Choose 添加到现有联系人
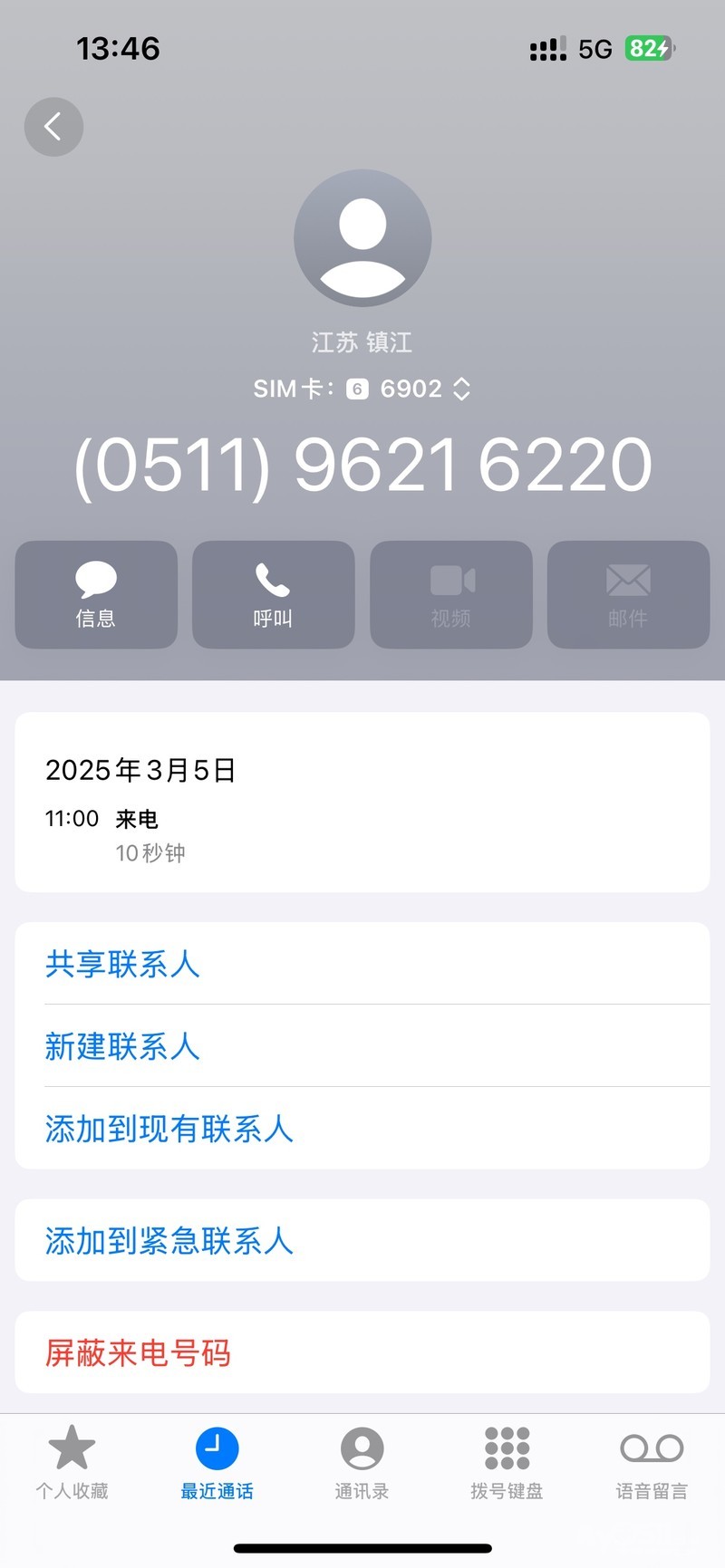The image size is (725, 1568). pos(169,1129)
